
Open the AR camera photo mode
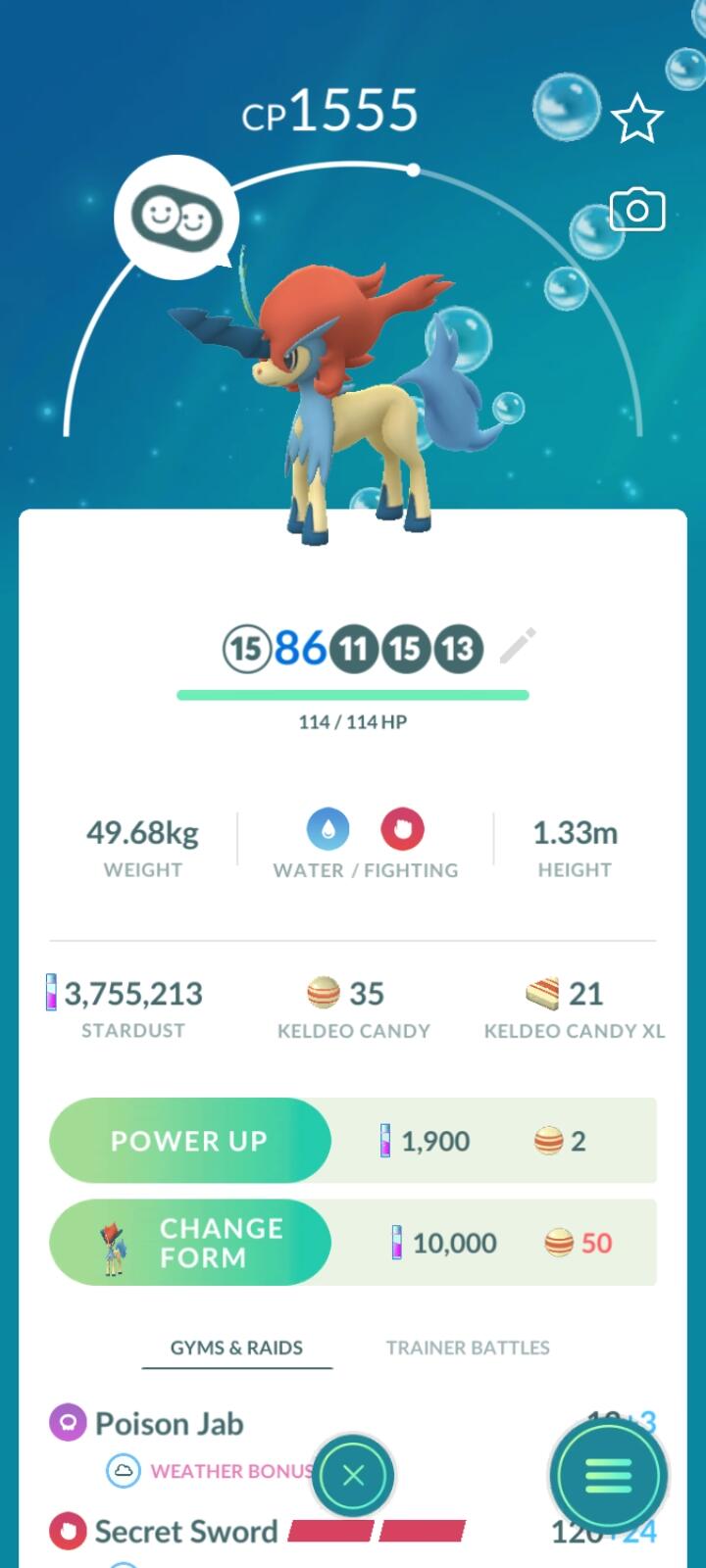tap(637, 210)
